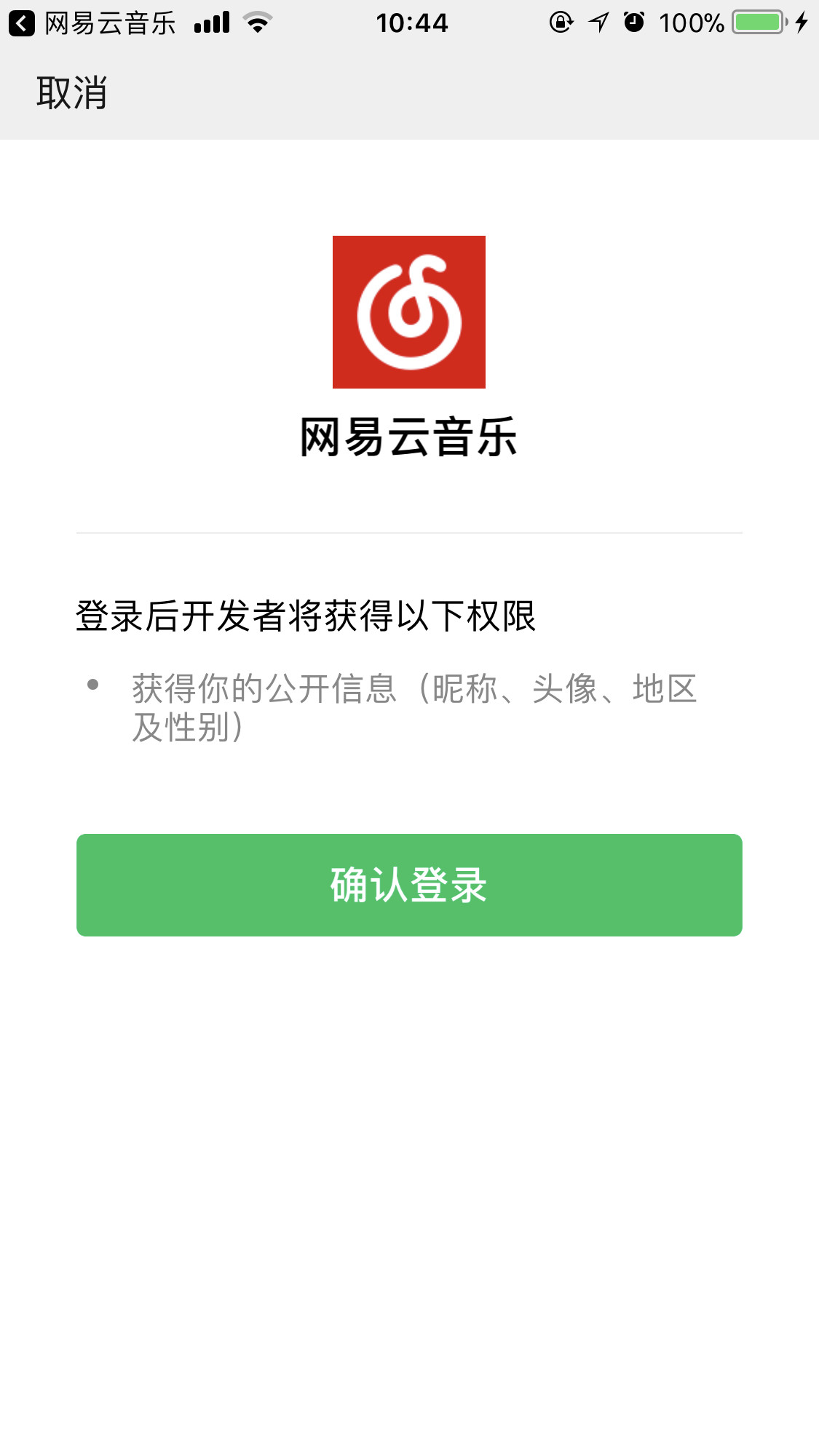Select the location arrow icon in status bar
Image resolution: width=819 pixels, height=1456 pixels.
coord(597,22)
